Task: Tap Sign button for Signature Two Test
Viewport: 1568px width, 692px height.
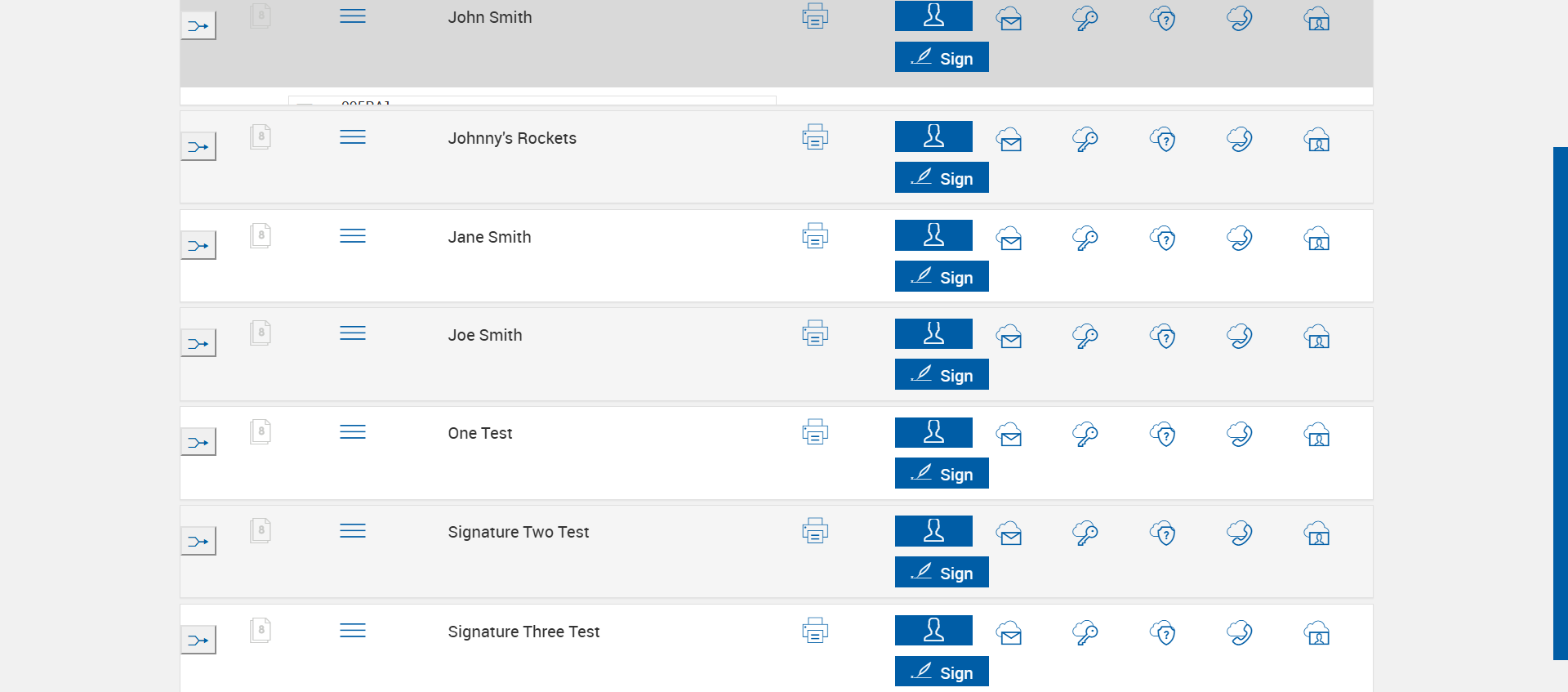Action: (x=941, y=573)
